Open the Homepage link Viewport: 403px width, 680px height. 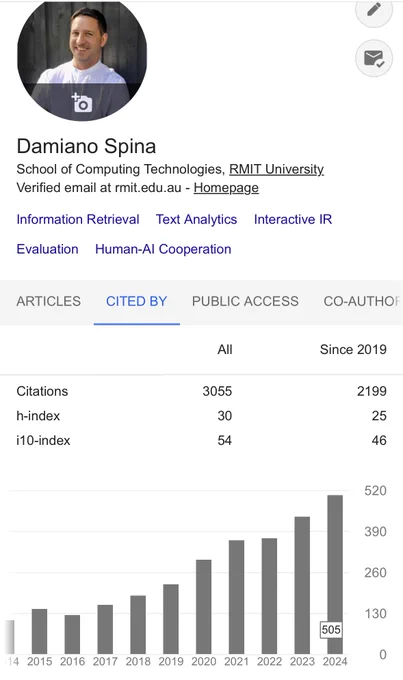(x=226, y=188)
